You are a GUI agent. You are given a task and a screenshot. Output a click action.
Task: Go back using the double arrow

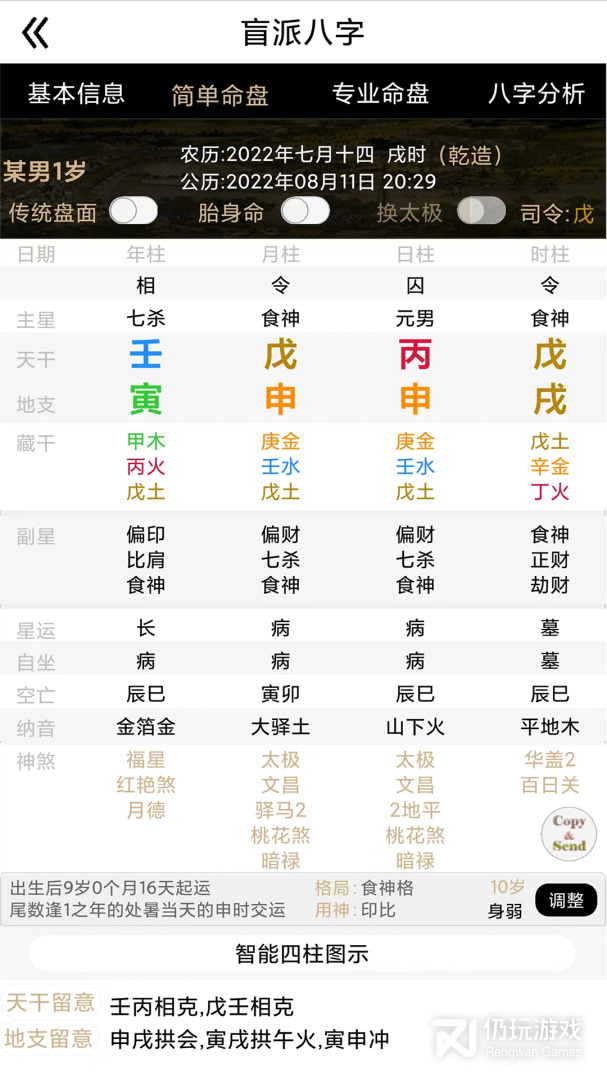click(x=36, y=33)
